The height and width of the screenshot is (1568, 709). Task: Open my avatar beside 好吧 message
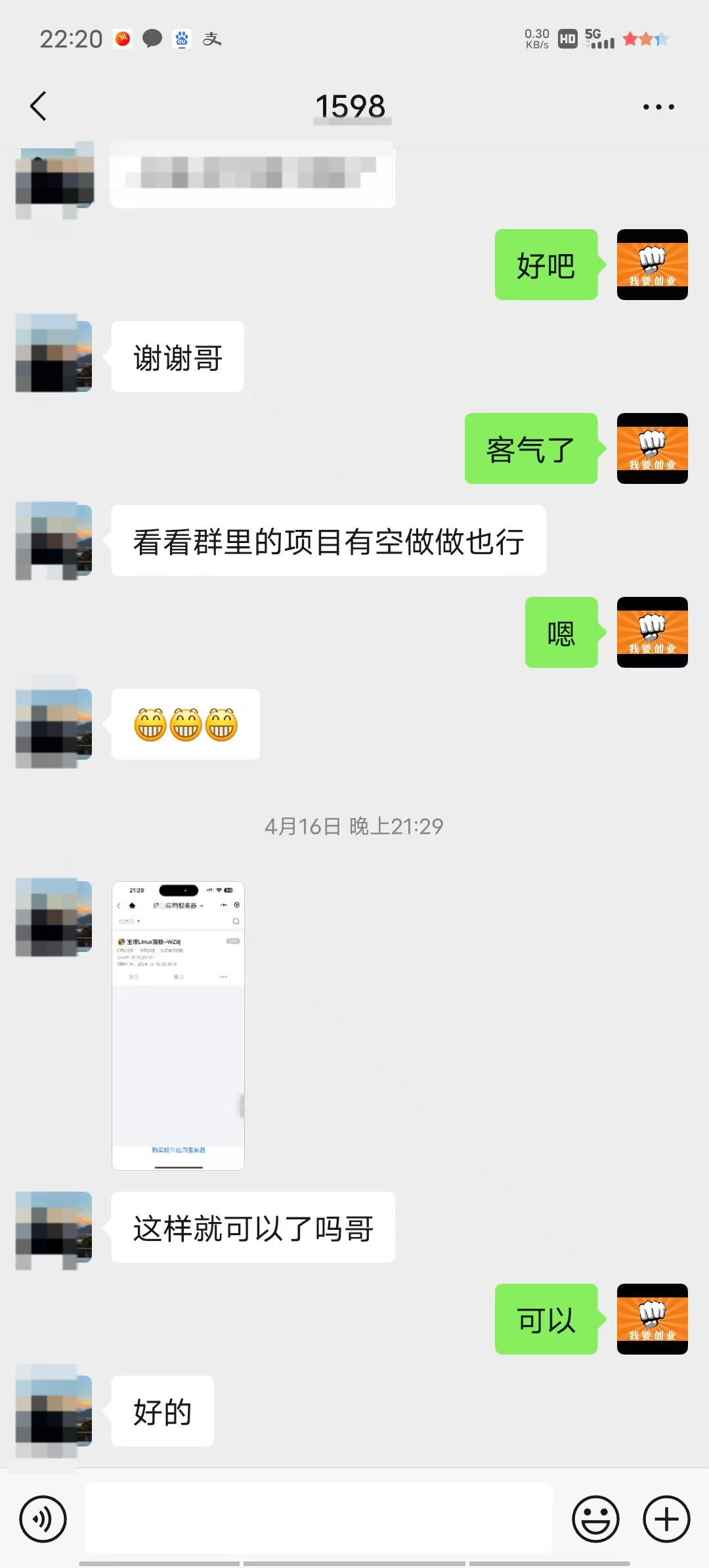652,265
